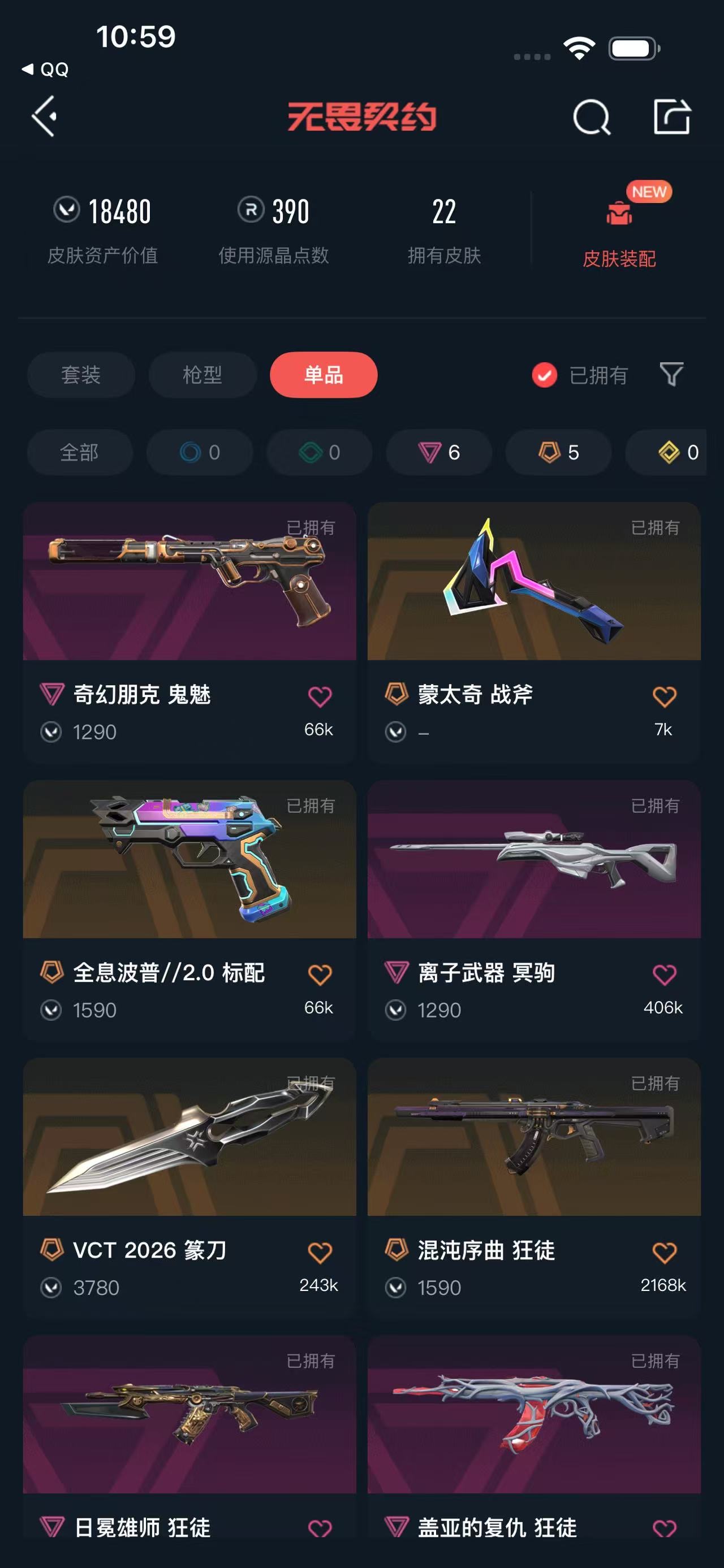The width and height of the screenshot is (724, 1568).
Task: Like the 离子武器 冥驹 skin
Action: tap(663, 974)
